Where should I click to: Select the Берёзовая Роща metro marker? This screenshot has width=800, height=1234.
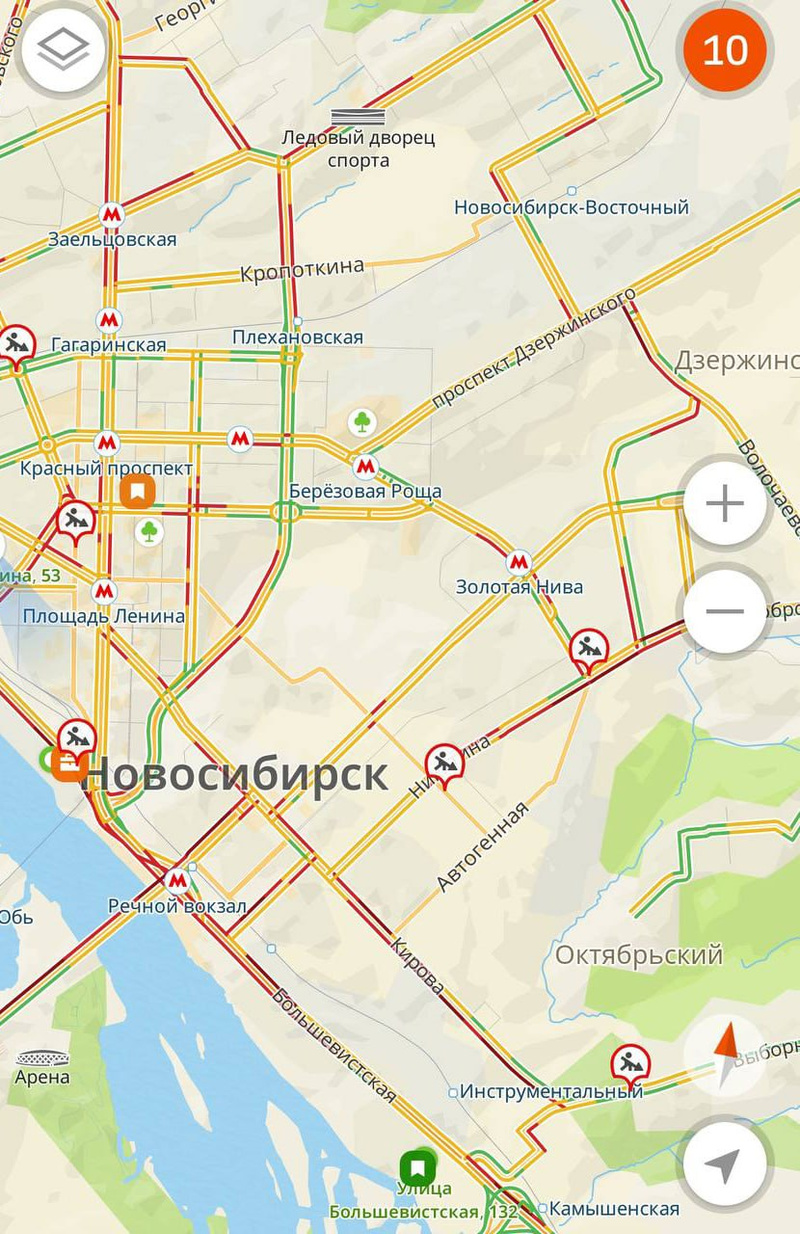coord(365,466)
